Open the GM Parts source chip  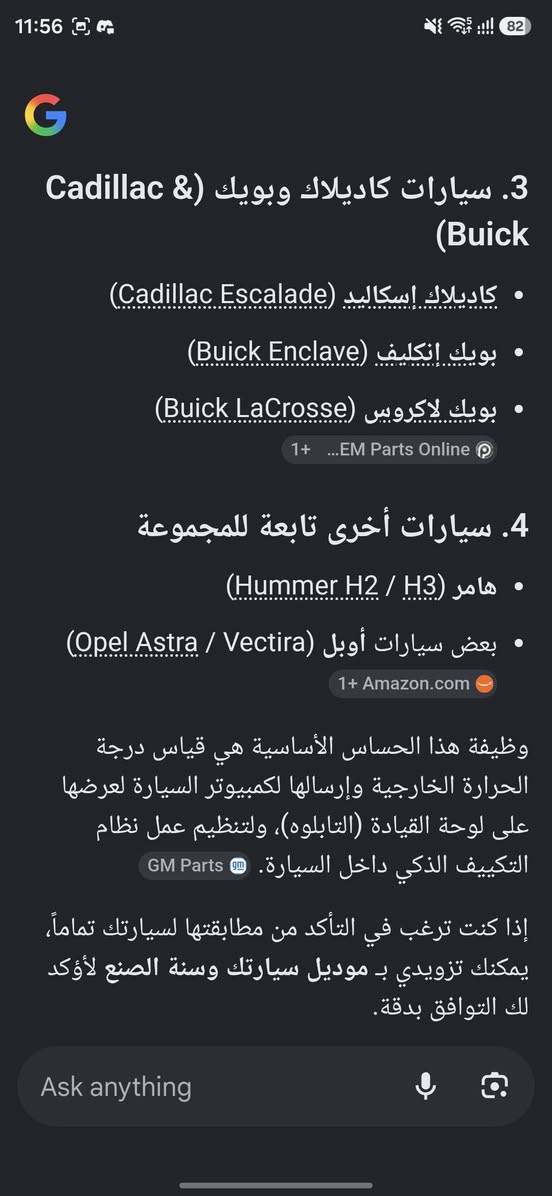click(x=194, y=866)
